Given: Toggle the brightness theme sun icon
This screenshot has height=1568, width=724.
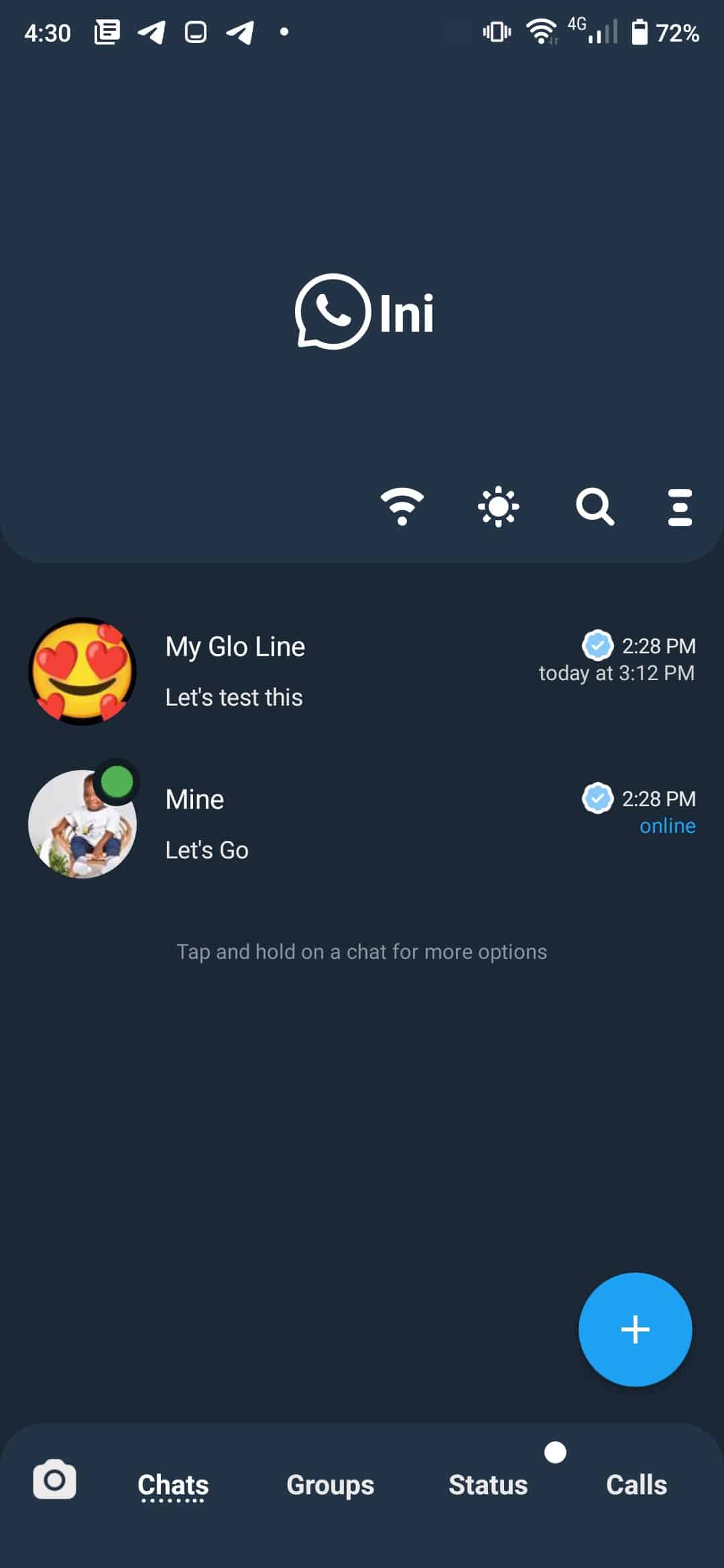Looking at the screenshot, I should (x=498, y=507).
